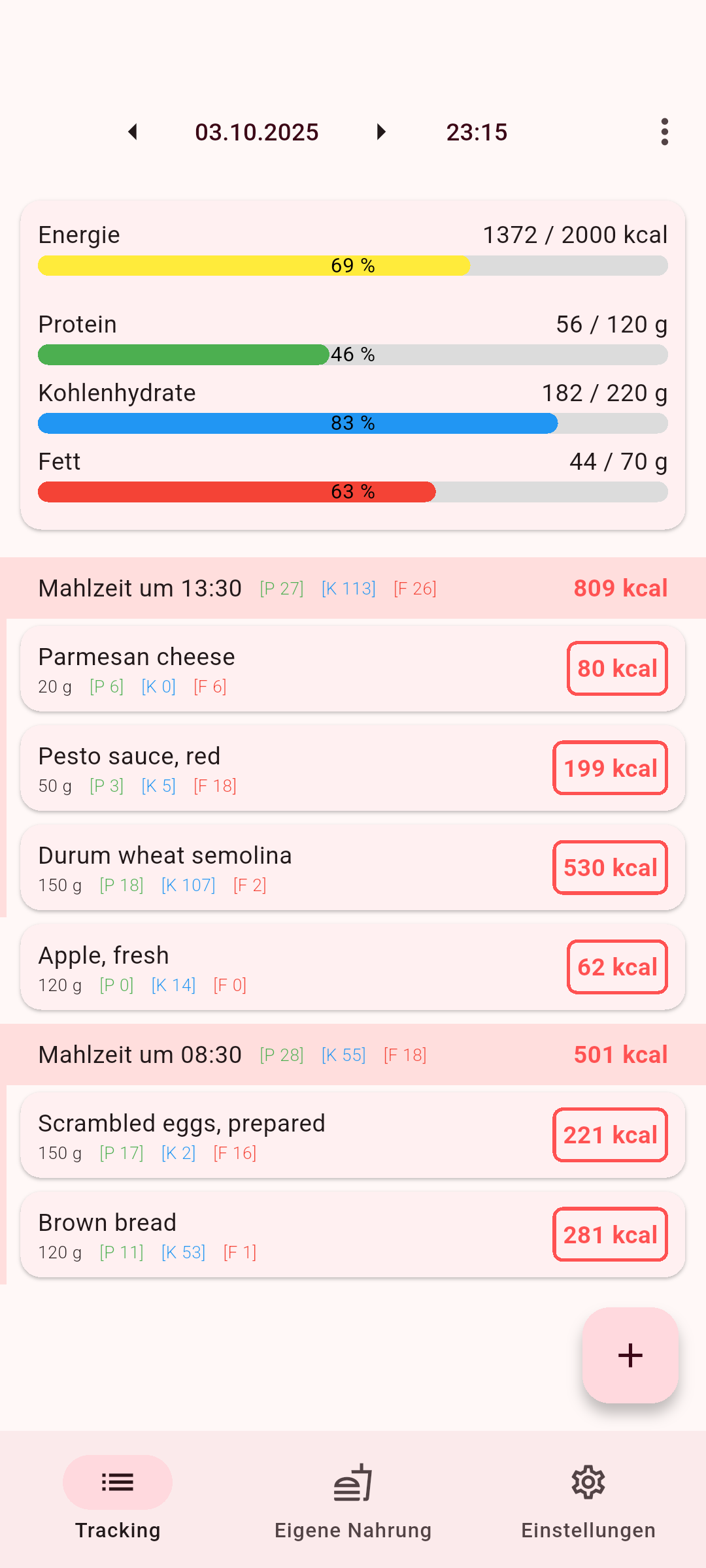The width and height of the screenshot is (706, 1568).
Task: Open the Scrambled eggs, prepared entry
Action: 288,1135
